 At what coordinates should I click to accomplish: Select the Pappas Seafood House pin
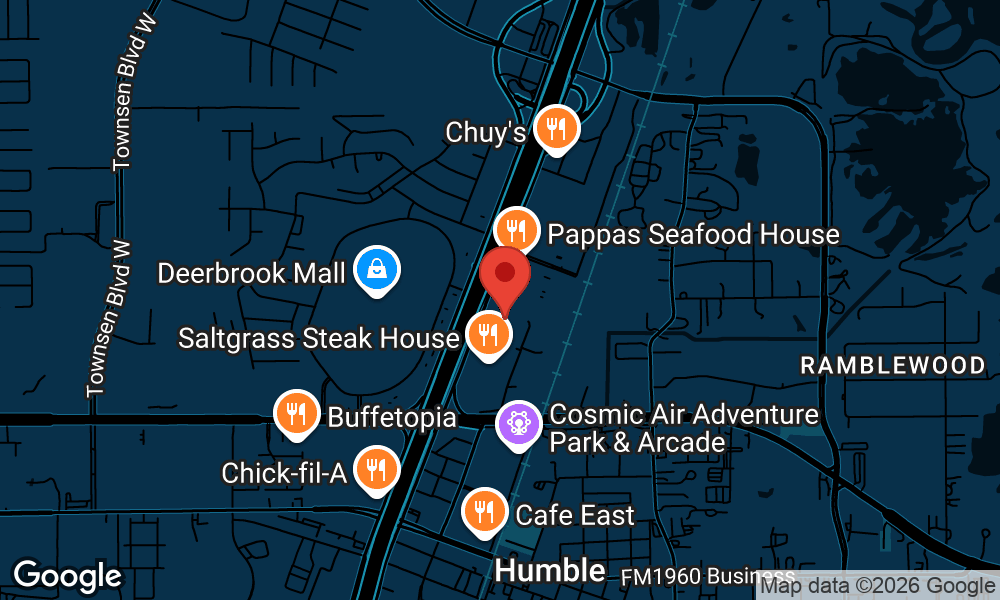(x=517, y=230)
